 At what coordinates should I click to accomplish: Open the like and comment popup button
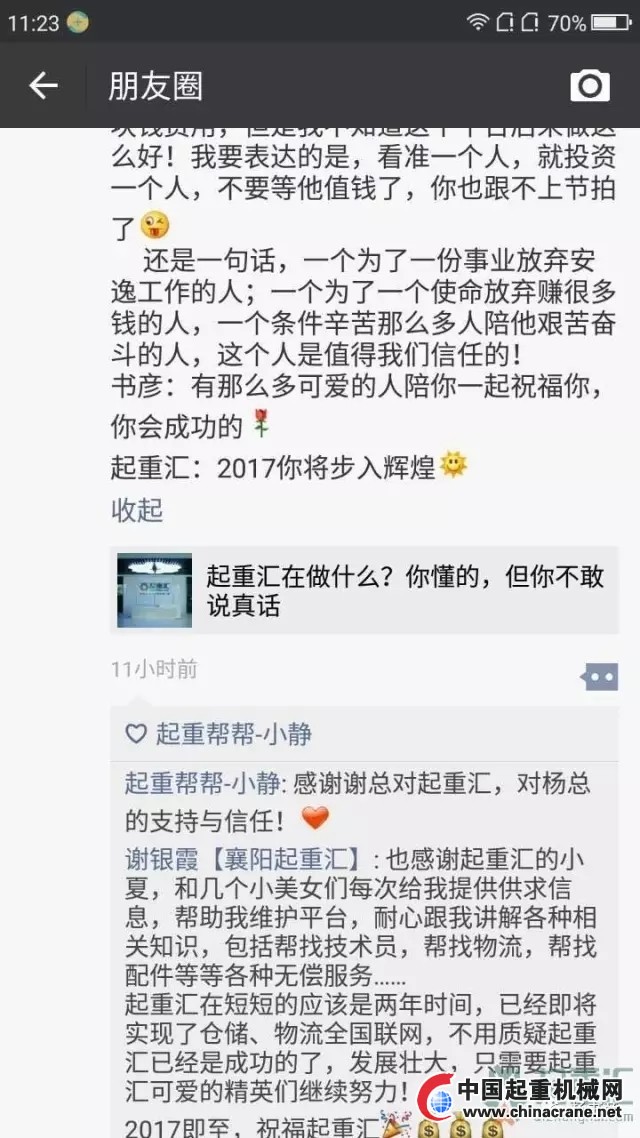[599, 677]
